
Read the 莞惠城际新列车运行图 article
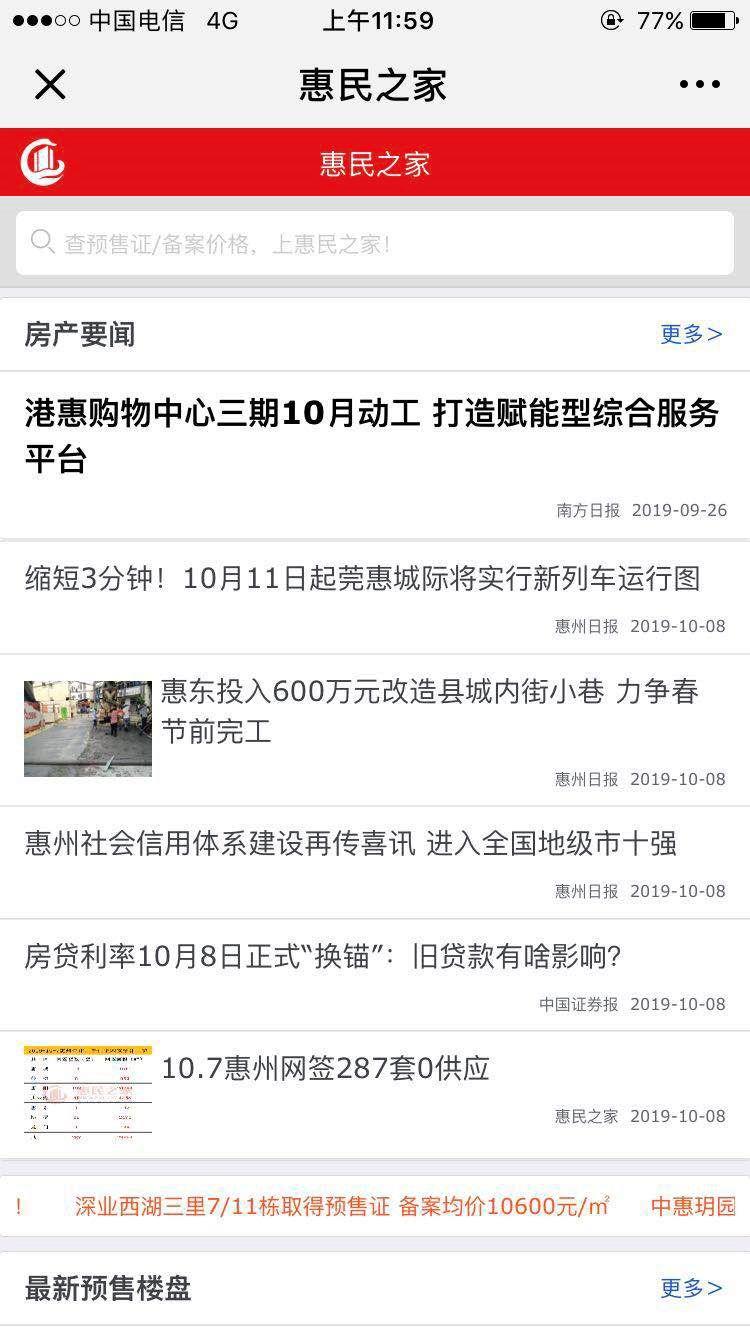point(362,578)
